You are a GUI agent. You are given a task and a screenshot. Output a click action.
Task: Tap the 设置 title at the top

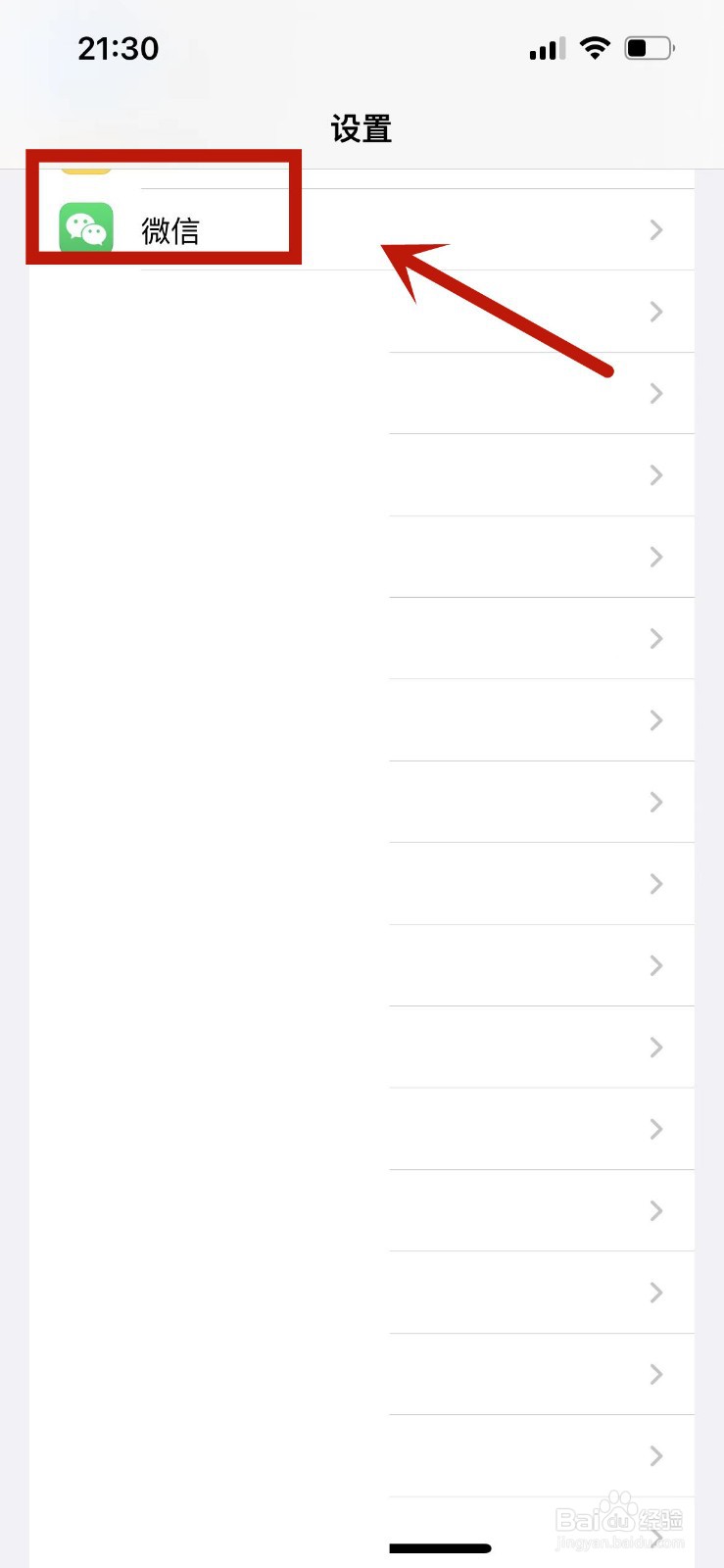tap(362, 128)
